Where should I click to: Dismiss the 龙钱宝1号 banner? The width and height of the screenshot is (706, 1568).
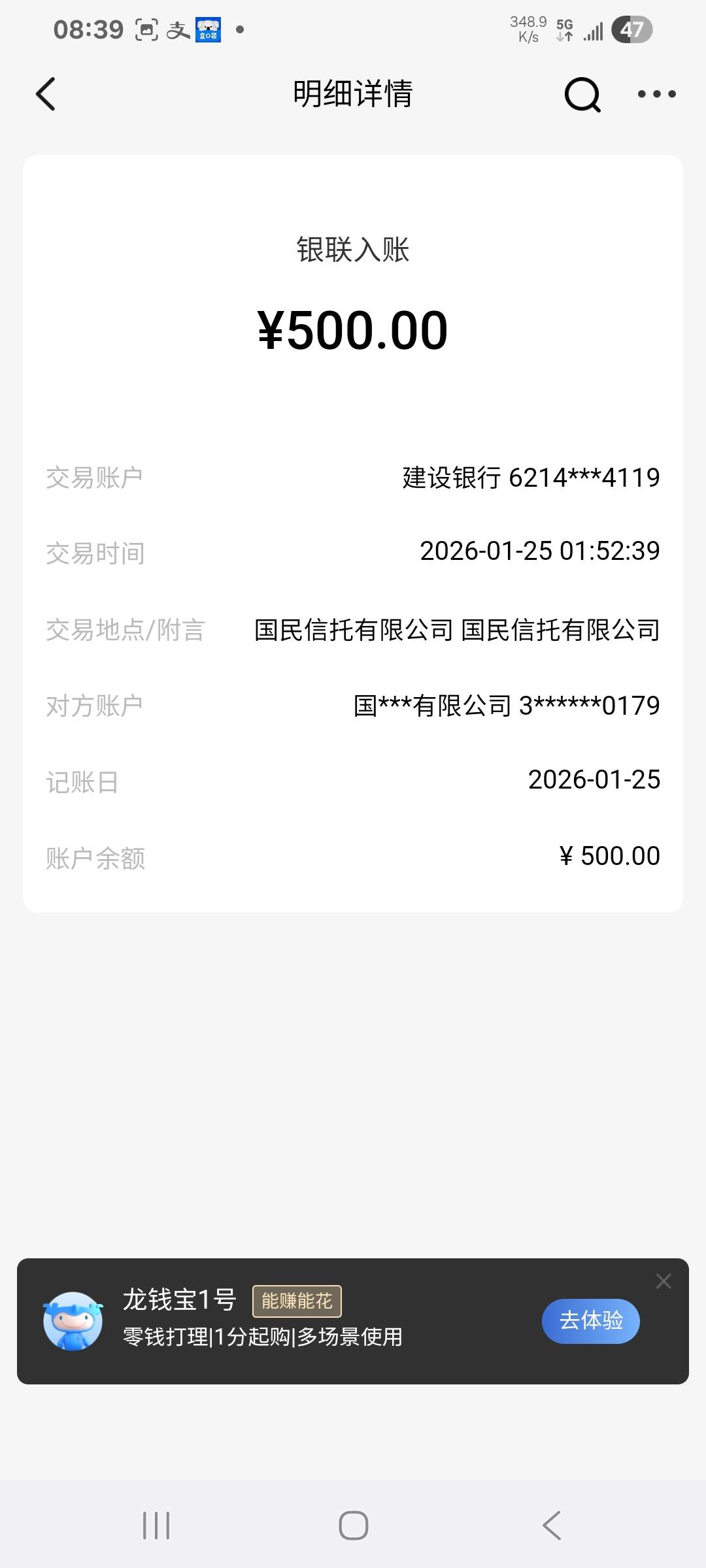664,1281
